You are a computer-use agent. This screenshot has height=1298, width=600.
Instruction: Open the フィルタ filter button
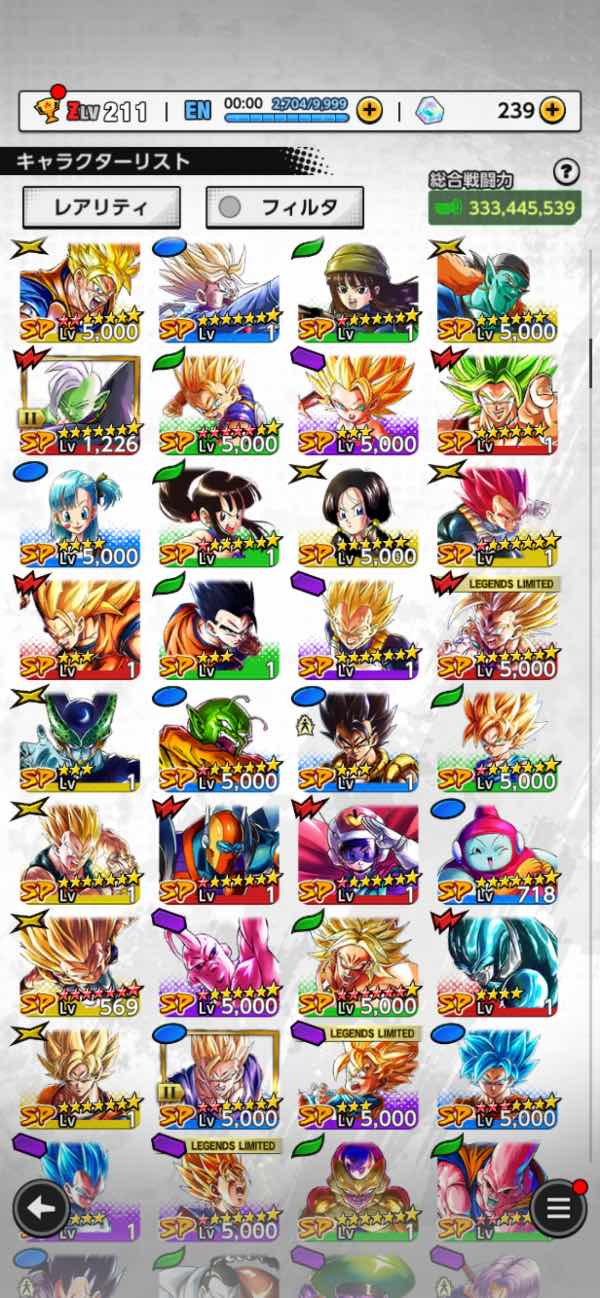click(x=285, y=208)
